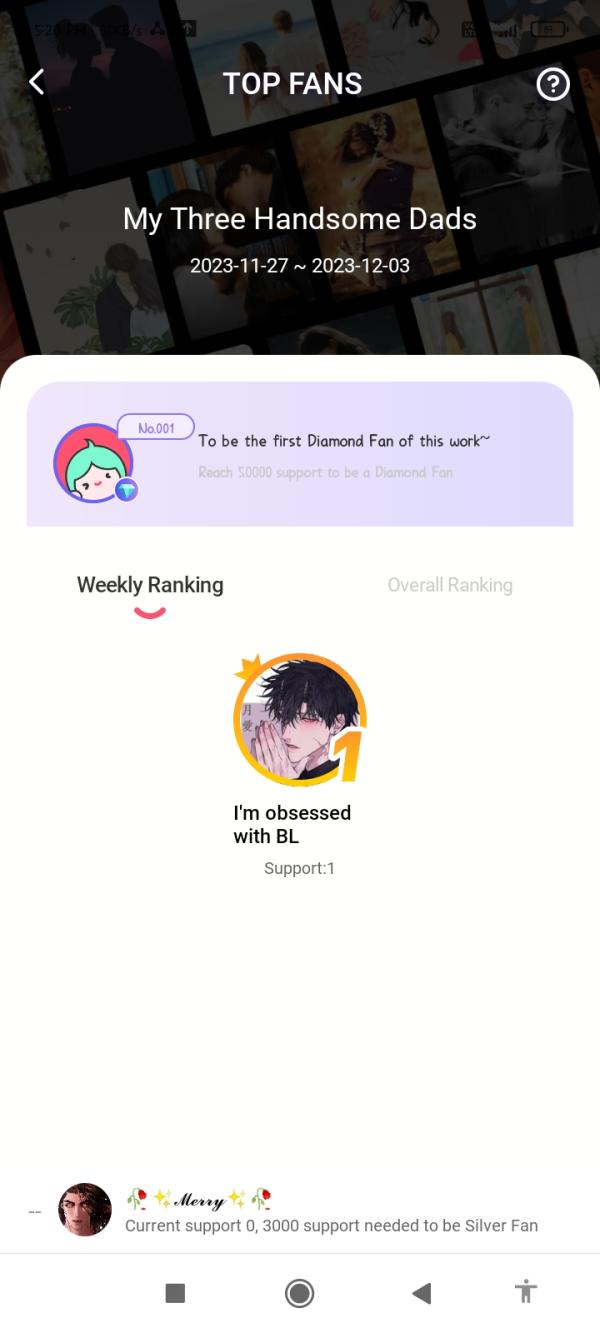Open recent apps with square button
This screenshot has width=600, height=1333.
[175, 1293]
